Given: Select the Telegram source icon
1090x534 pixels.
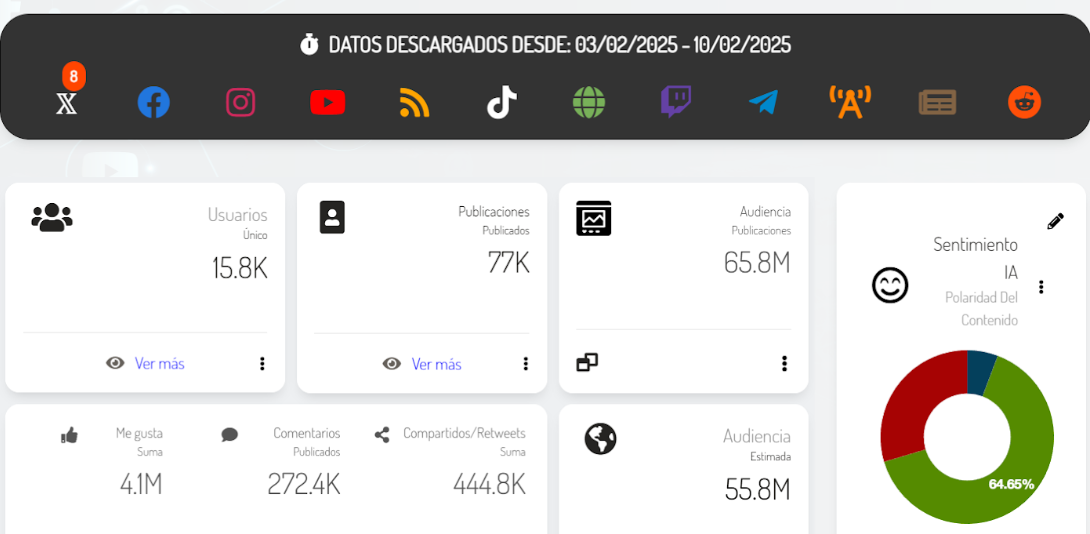Looking at the screenshot, I should [763, 102].
